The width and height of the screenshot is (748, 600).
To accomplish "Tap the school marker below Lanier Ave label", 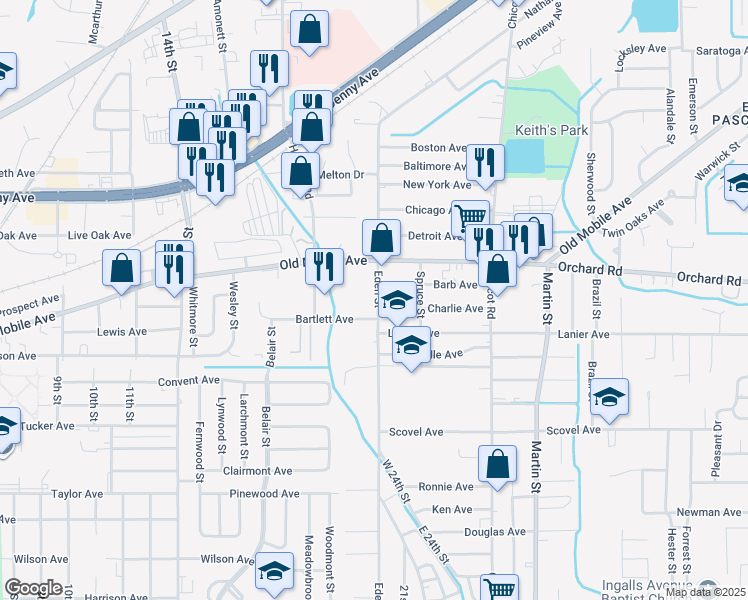I will pyautogui.click(x=411, y=345).
